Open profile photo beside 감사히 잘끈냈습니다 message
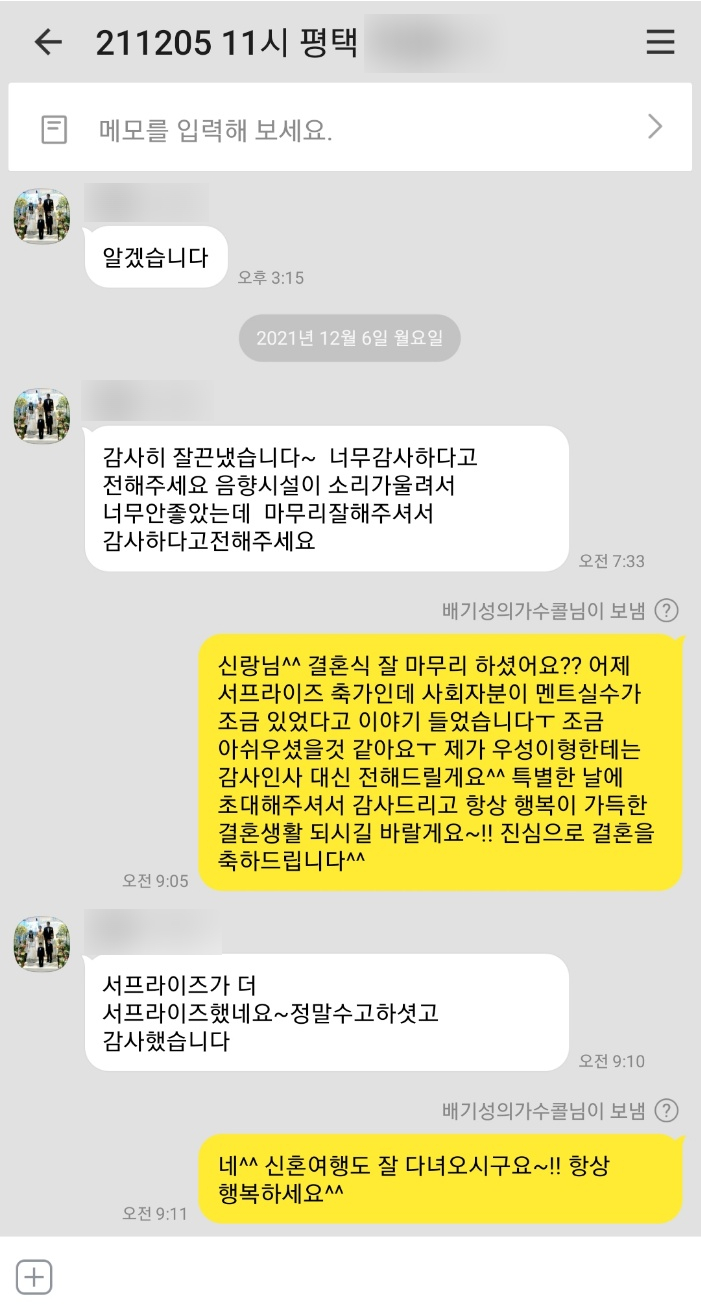This screenshot has width=701, height=1314. 42,416
